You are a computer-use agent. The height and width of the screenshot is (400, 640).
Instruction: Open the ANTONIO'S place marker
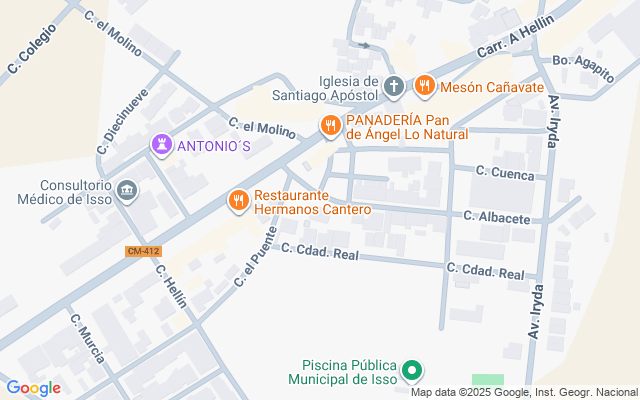[x=162, y=144]
